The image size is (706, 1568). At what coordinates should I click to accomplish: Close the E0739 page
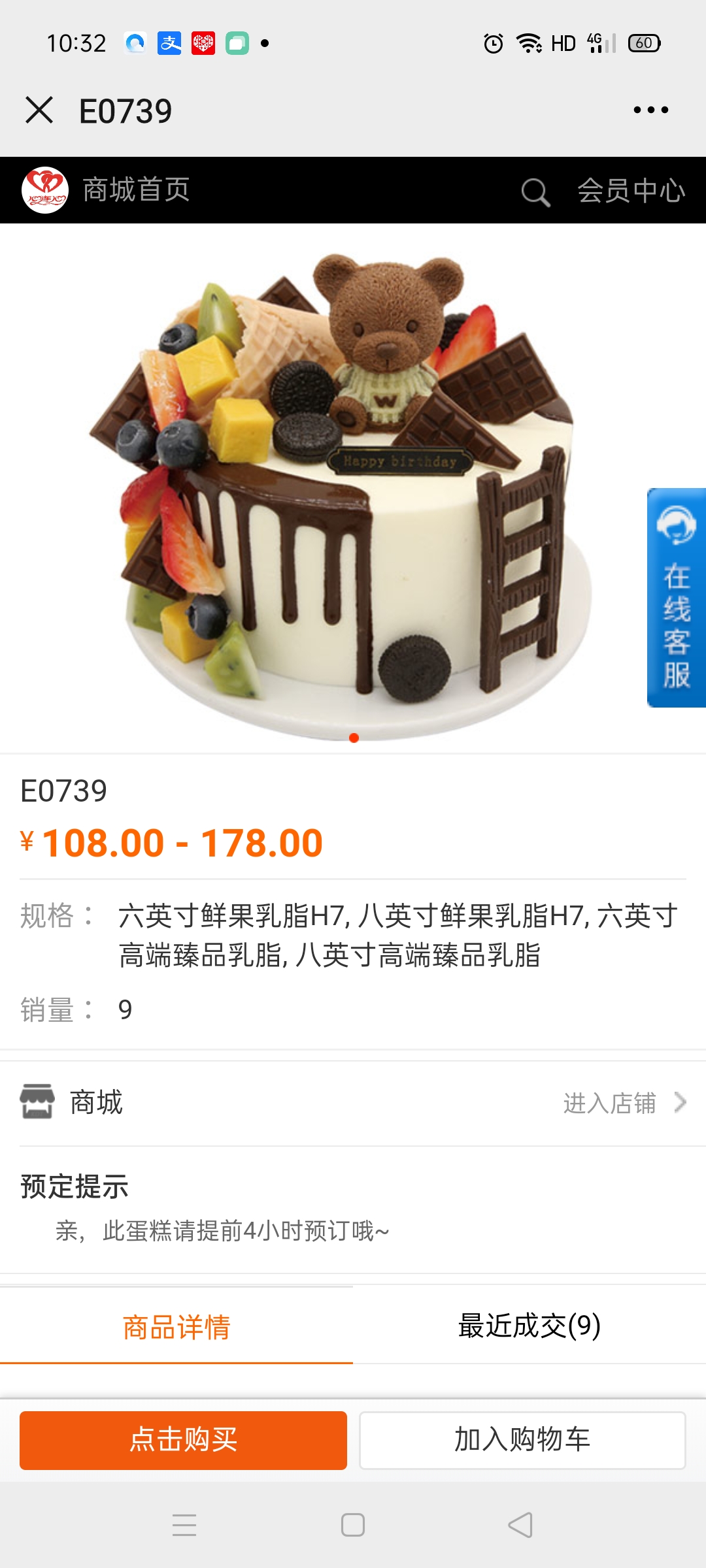click(39, 110)
